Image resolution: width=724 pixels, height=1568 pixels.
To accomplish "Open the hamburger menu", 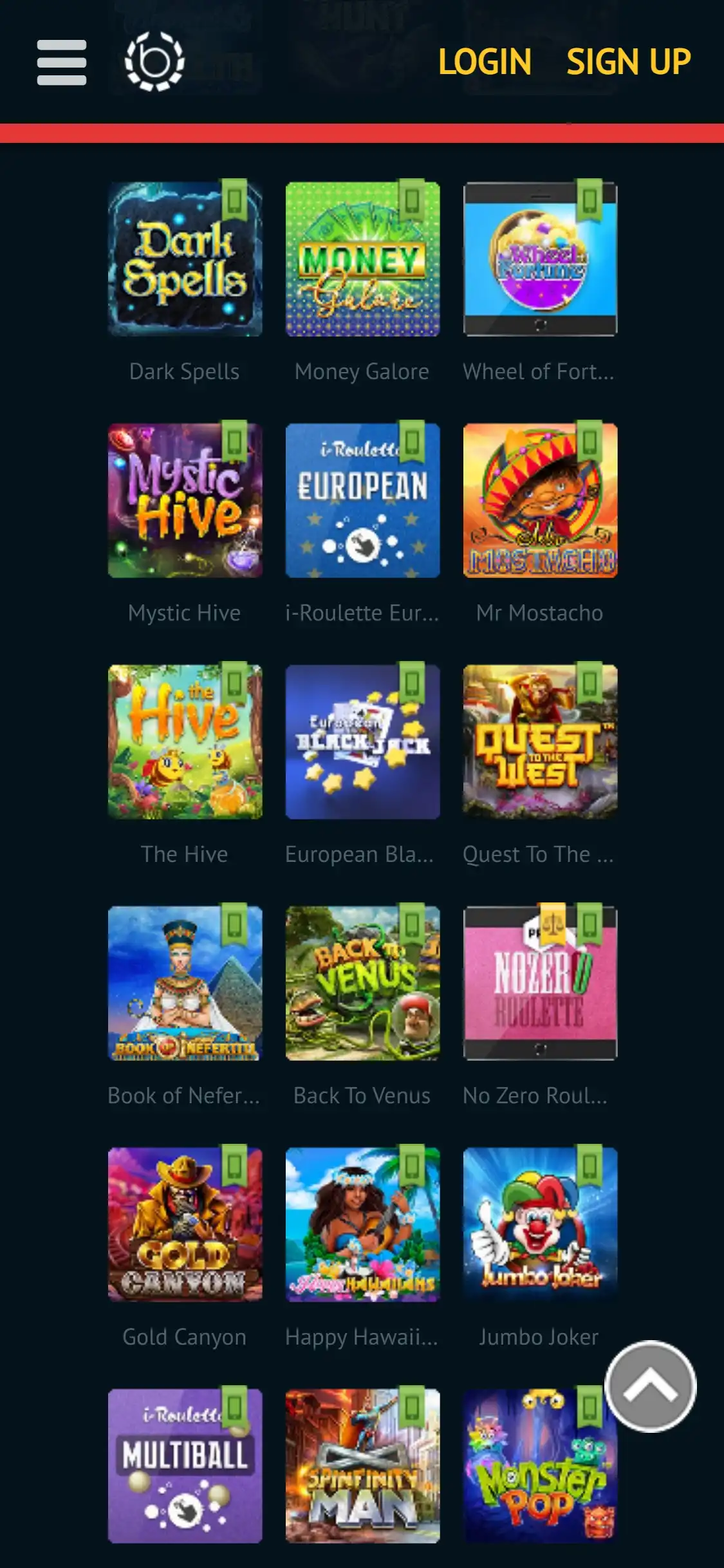I will pyautogui.click(x=62, y=62).
